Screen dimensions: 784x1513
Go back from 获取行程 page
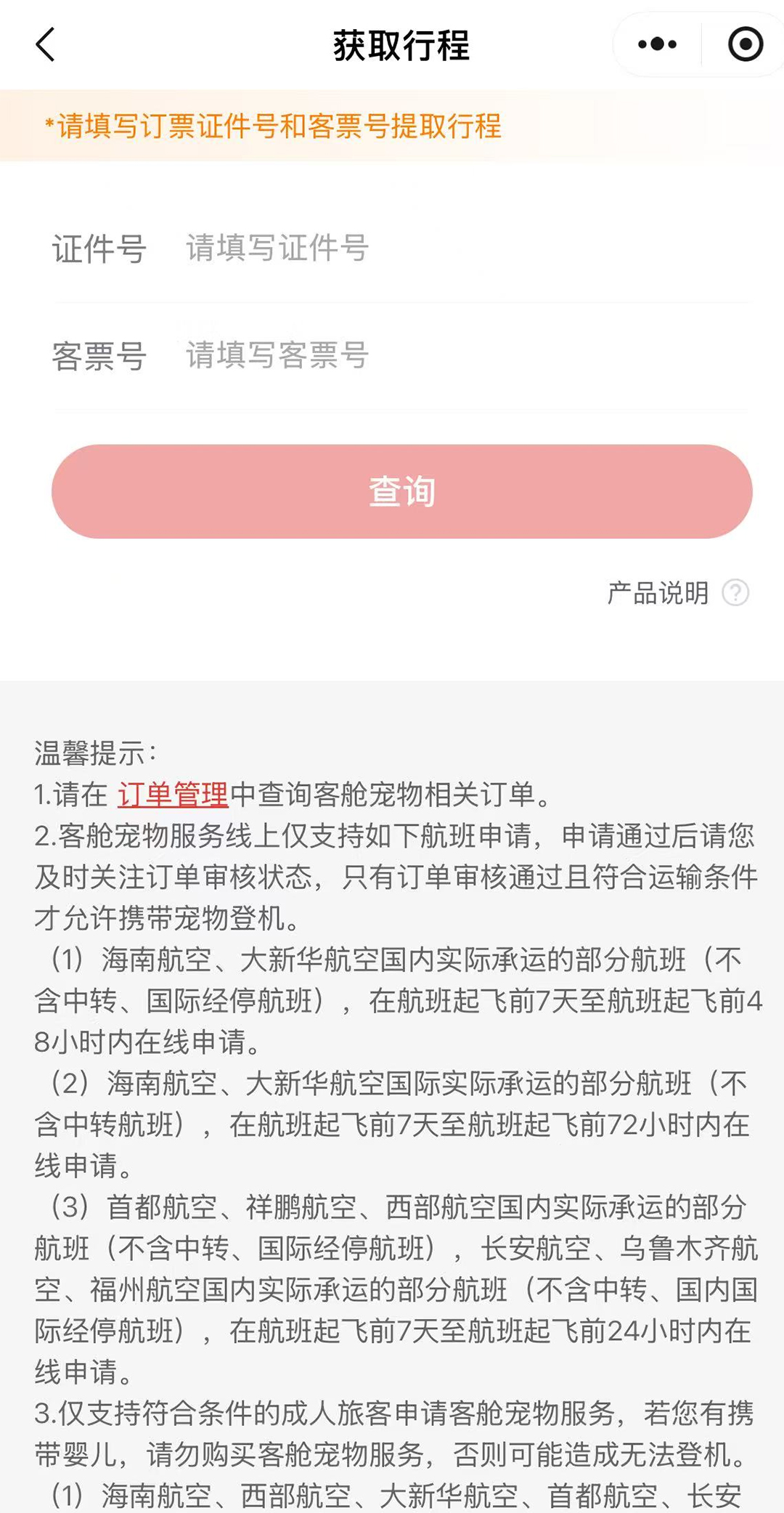(x=45, y=45)
